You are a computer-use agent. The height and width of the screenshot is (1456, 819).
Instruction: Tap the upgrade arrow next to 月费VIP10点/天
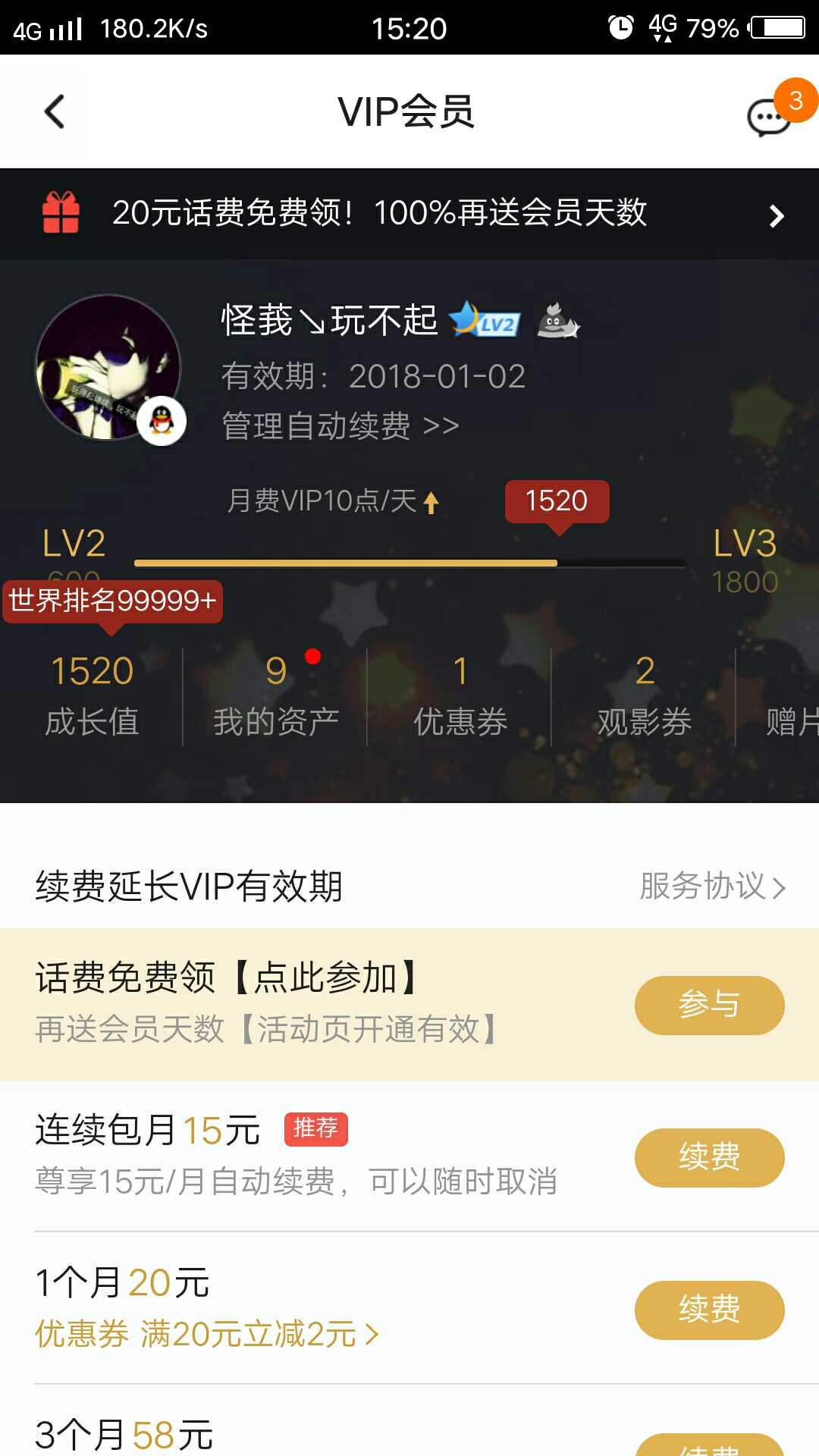pos(431,501)
